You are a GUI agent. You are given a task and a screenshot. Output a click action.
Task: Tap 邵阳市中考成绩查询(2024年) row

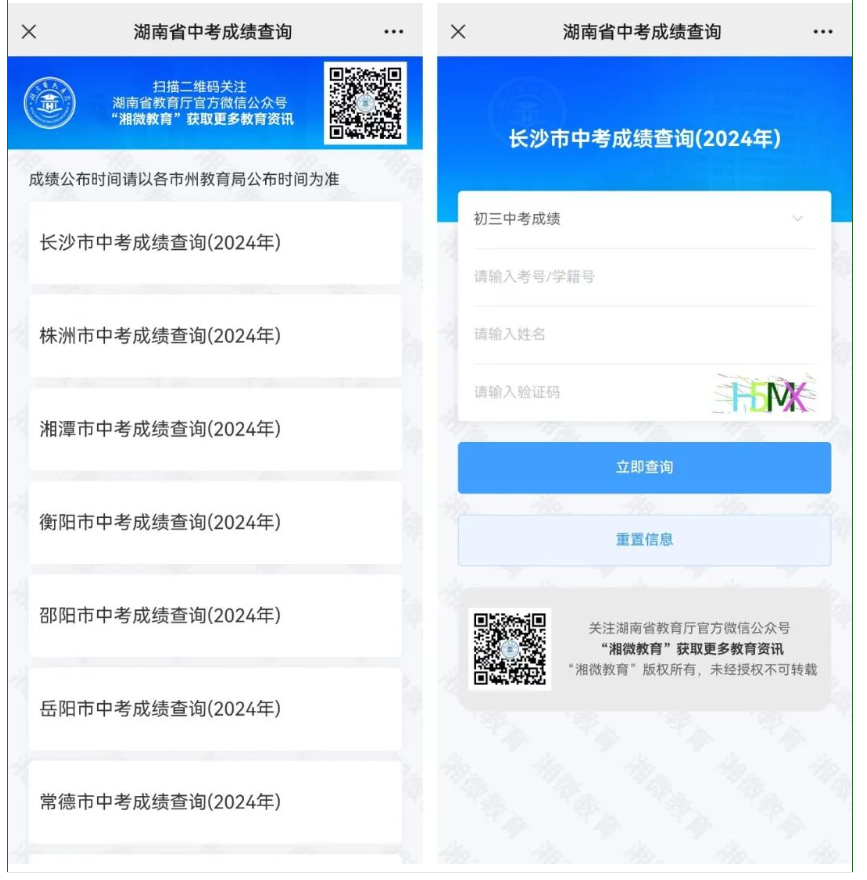click(215, 615)
